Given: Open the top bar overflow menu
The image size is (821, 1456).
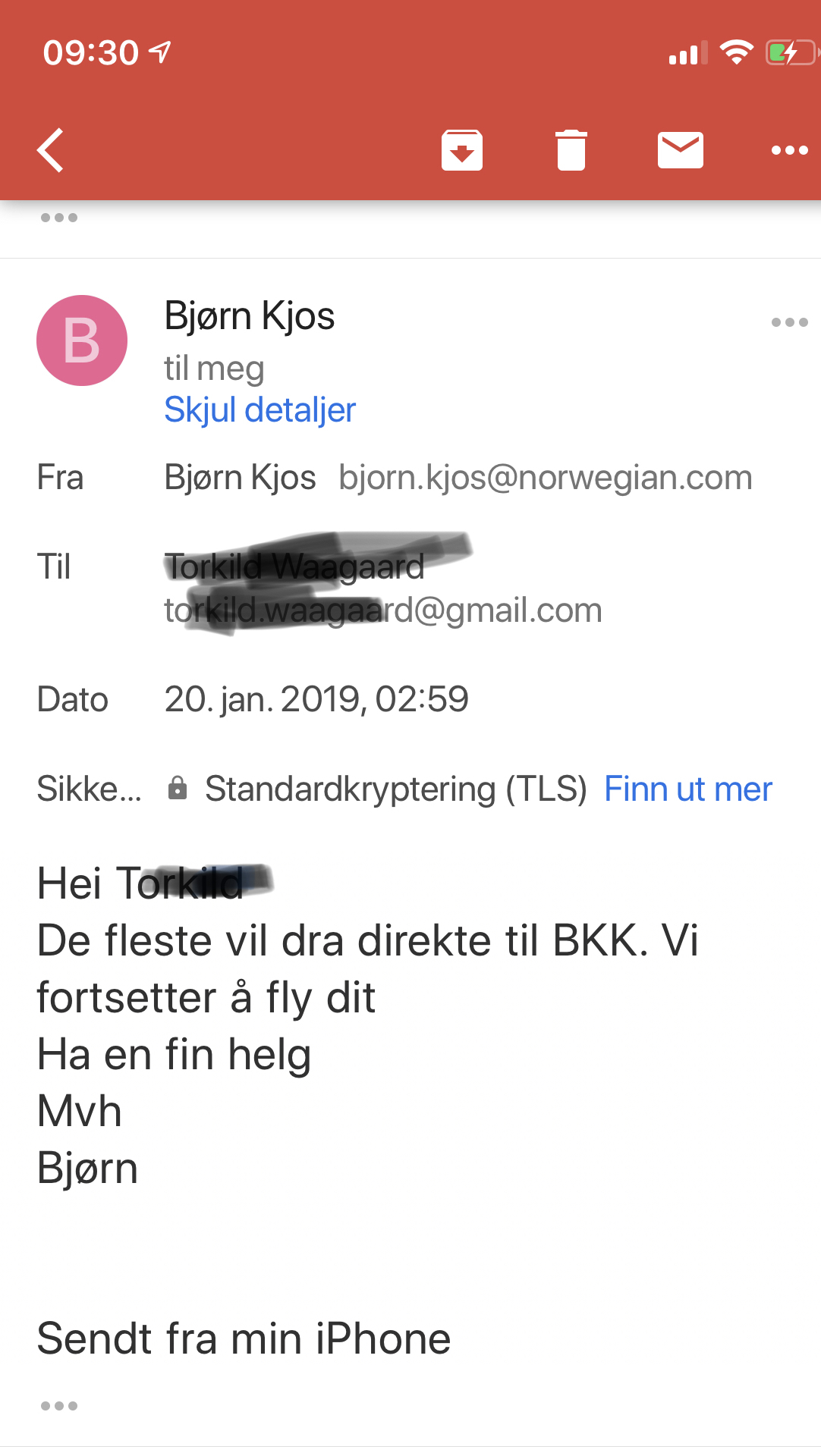Looking at the screenshot, I should coord(789,150).
